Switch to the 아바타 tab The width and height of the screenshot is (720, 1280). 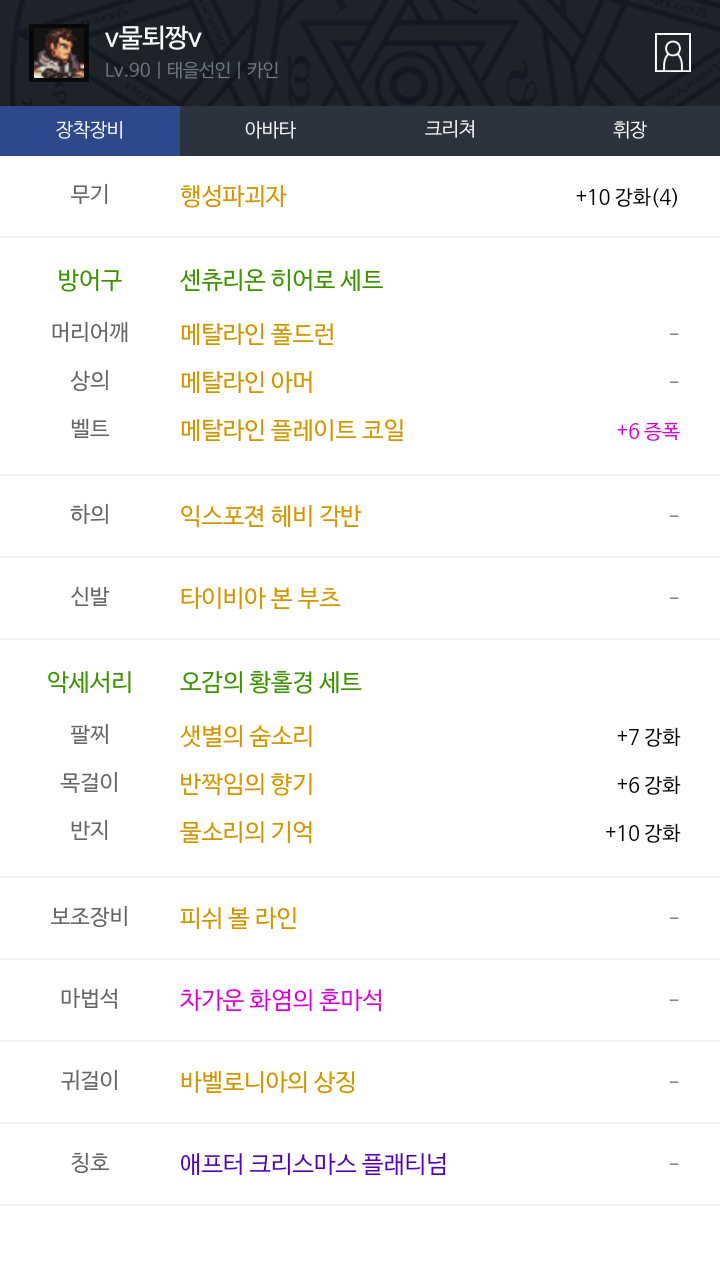point(270,130)
